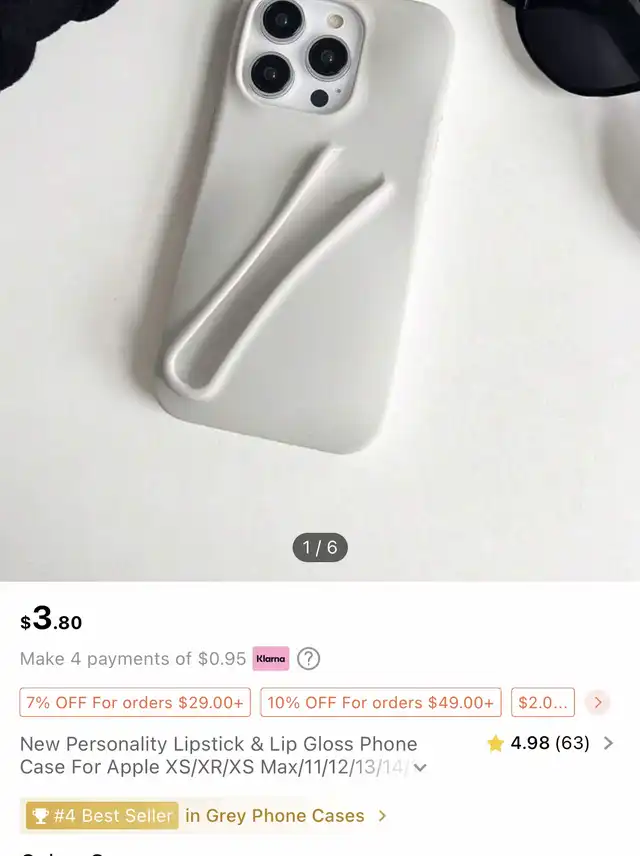Select the 10% OFF for orders $49.00+ coupon
The image size is (640, 856).
(x=381, y=703)
